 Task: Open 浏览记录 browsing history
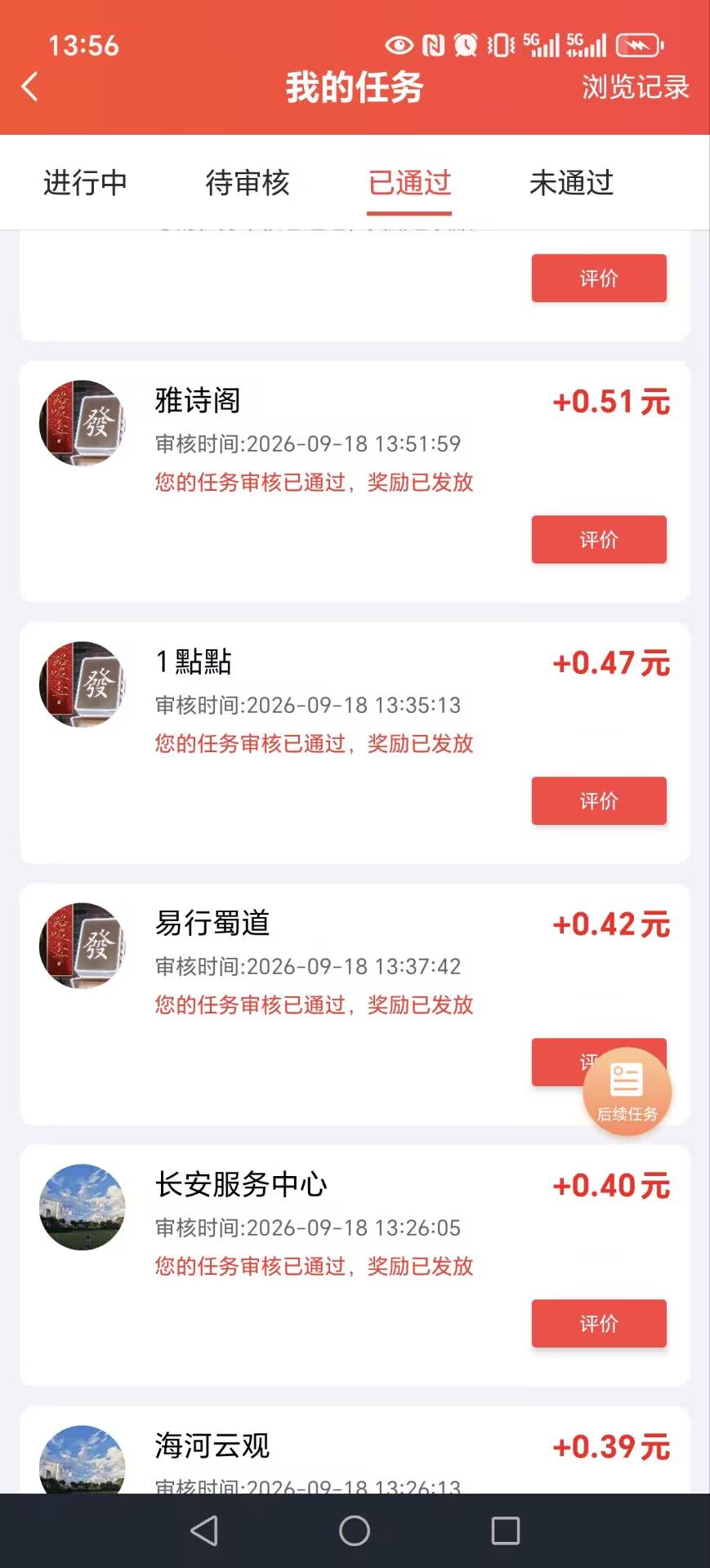pyautogui.click(x=636, y=87)
